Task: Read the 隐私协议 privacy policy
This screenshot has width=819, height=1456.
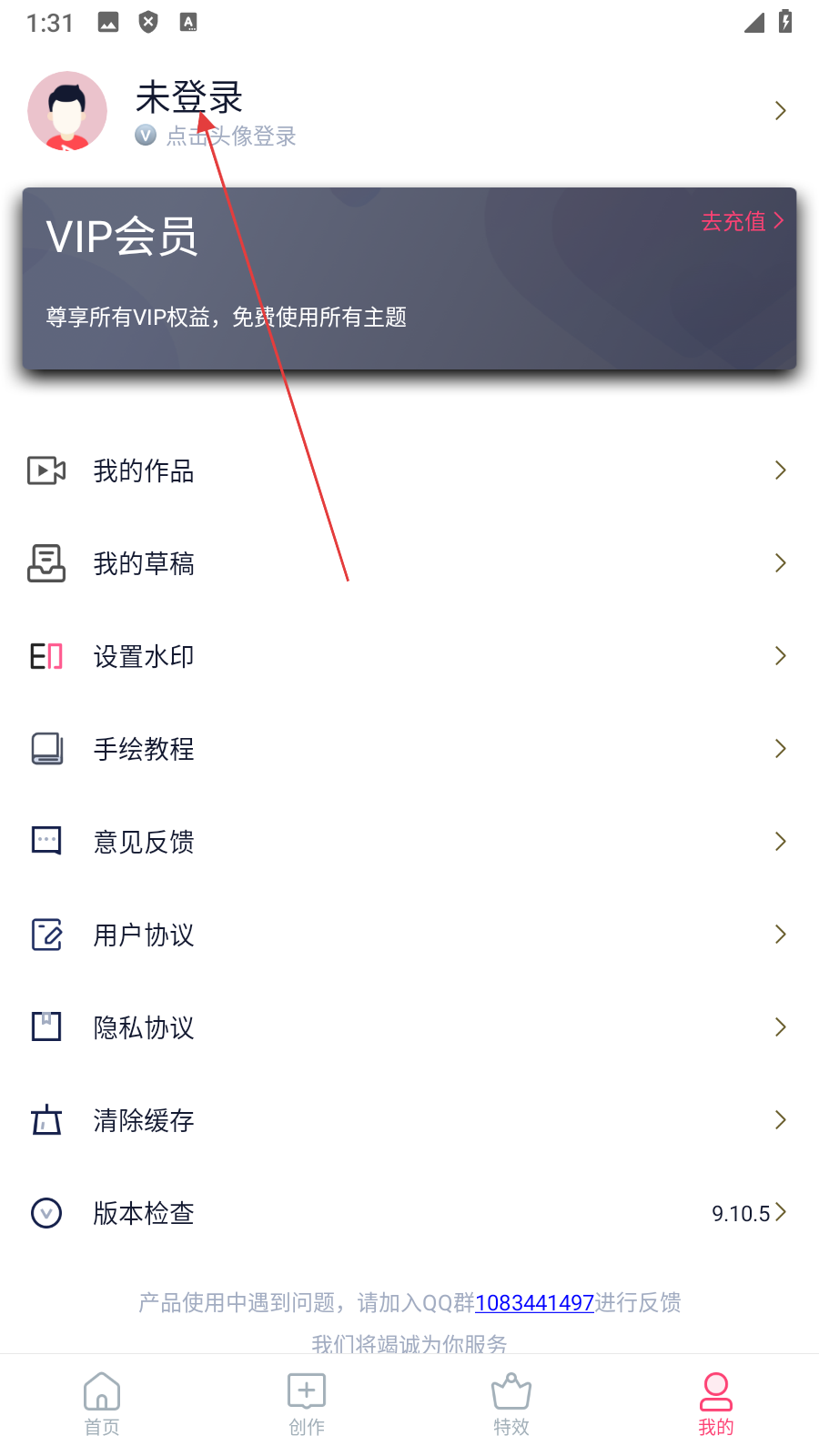Action: (x=409, y=1027)
